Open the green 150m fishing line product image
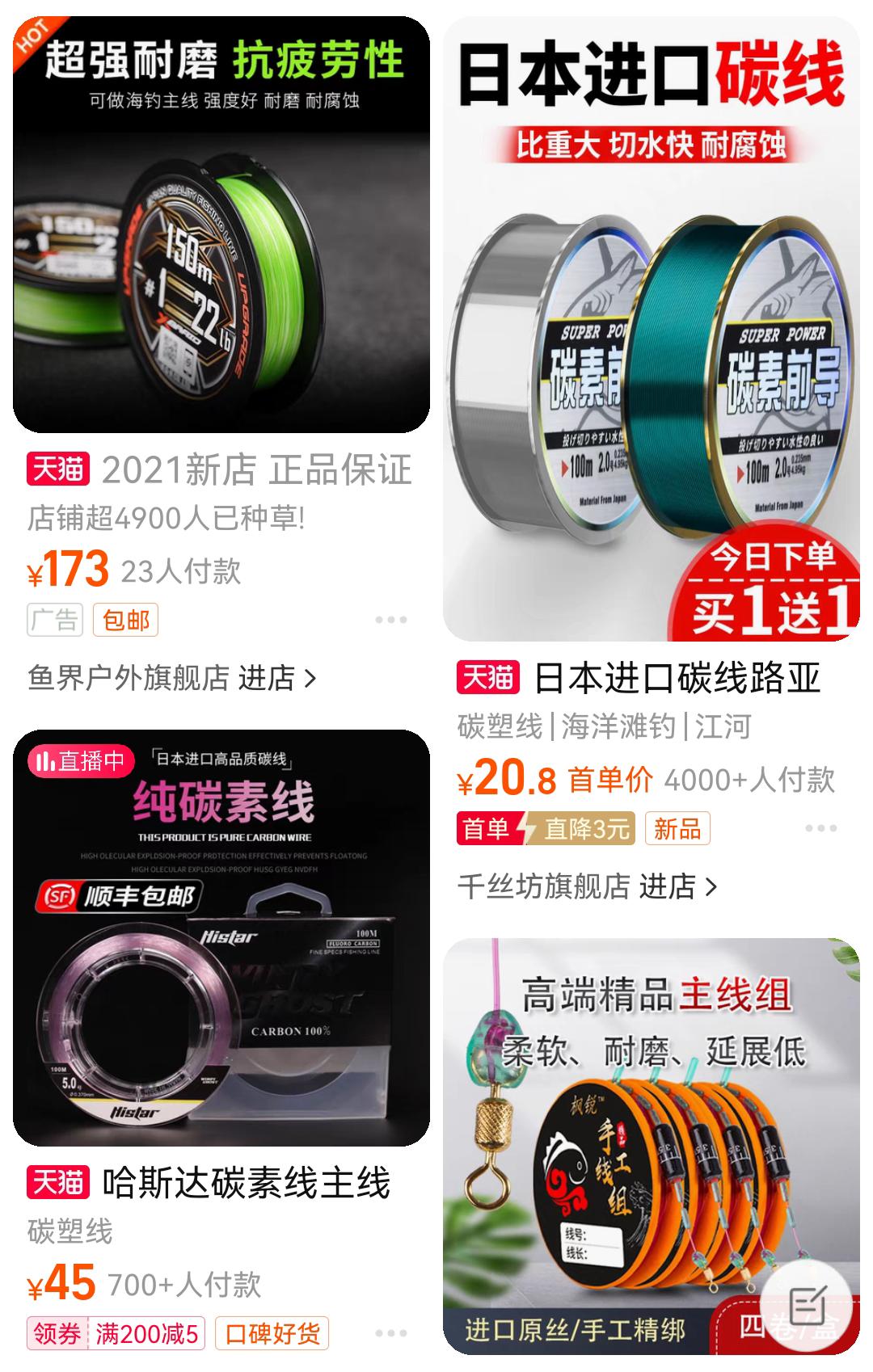This screenshot has width=873, height=1372. 221,225
